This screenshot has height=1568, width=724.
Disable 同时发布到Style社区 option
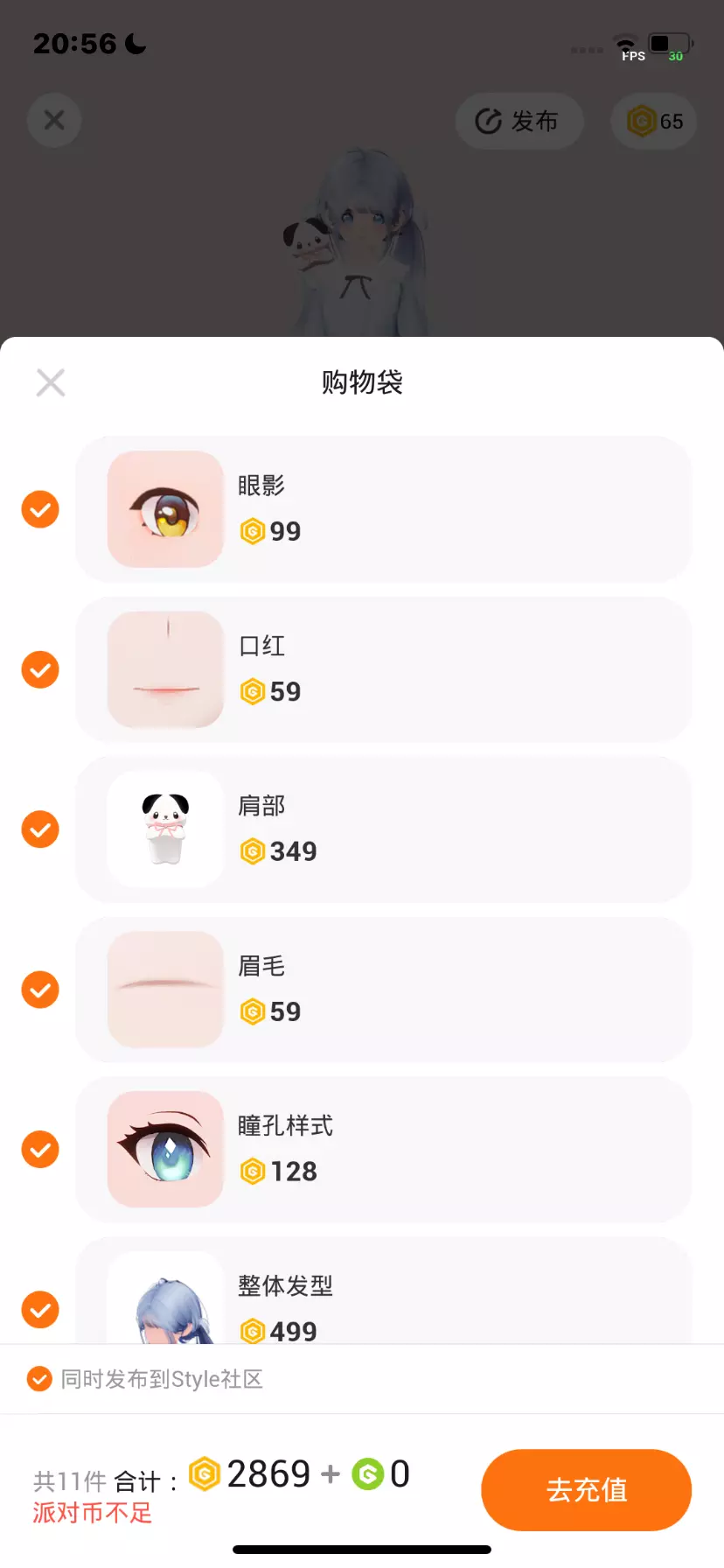(x=39, y=1379)
